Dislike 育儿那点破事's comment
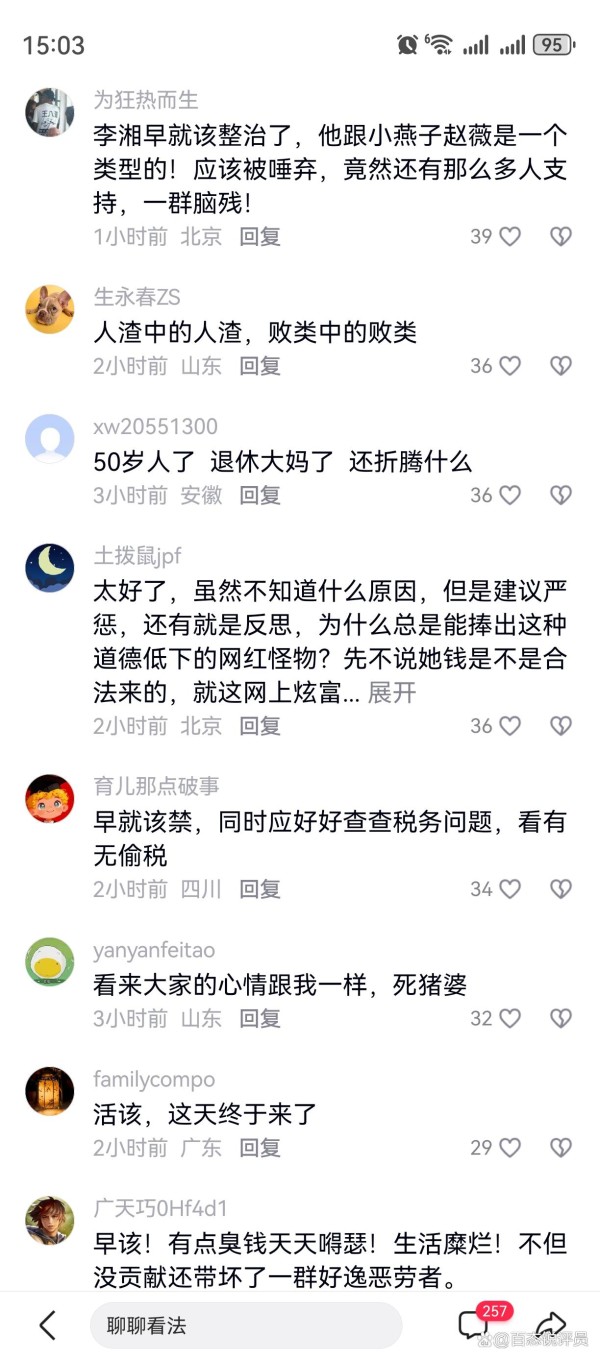This screenshot has width=600, height=1360. pyautogui.click(x=561, y=889)
